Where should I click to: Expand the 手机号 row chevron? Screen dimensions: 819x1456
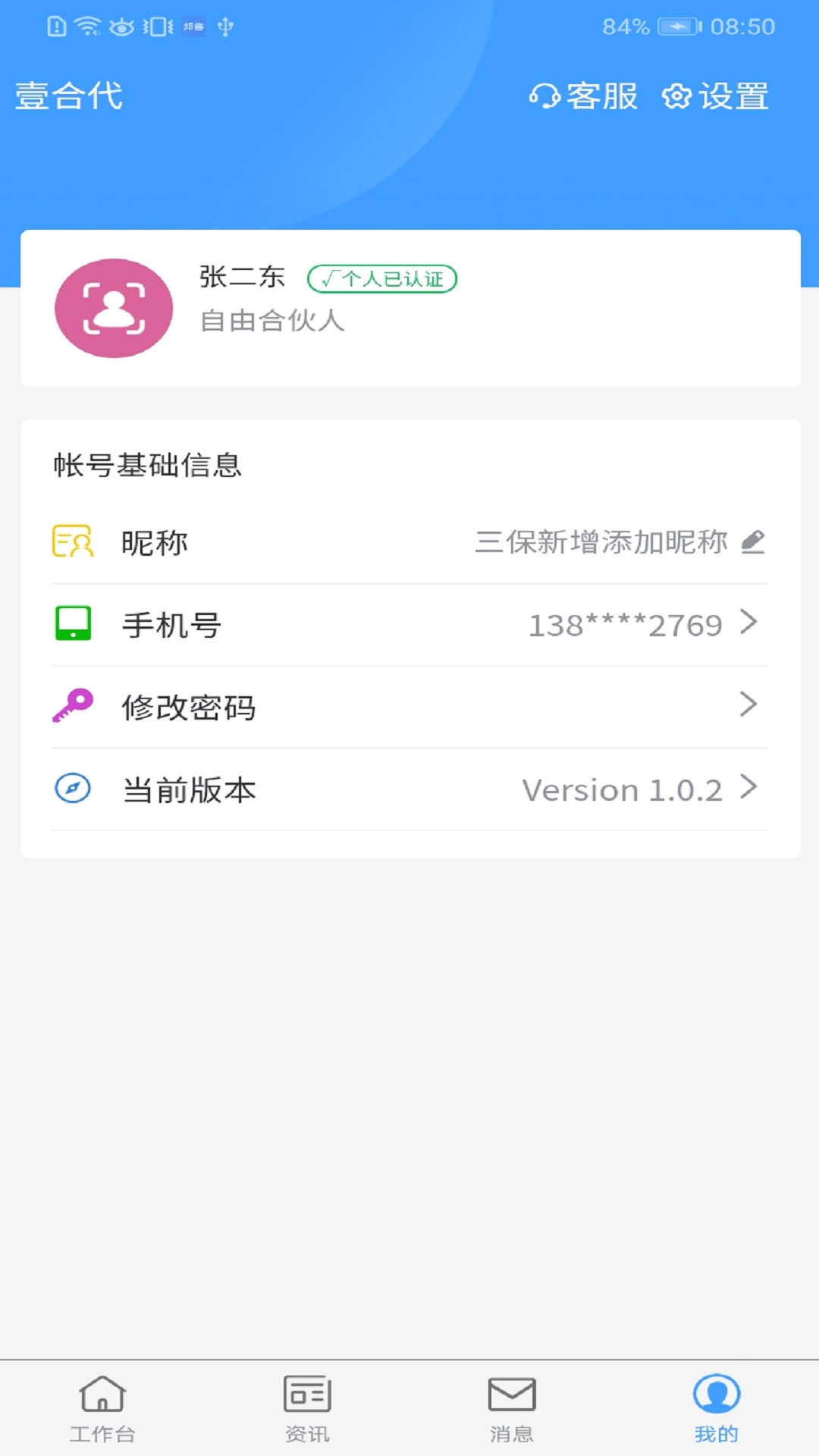click(750, 623)
